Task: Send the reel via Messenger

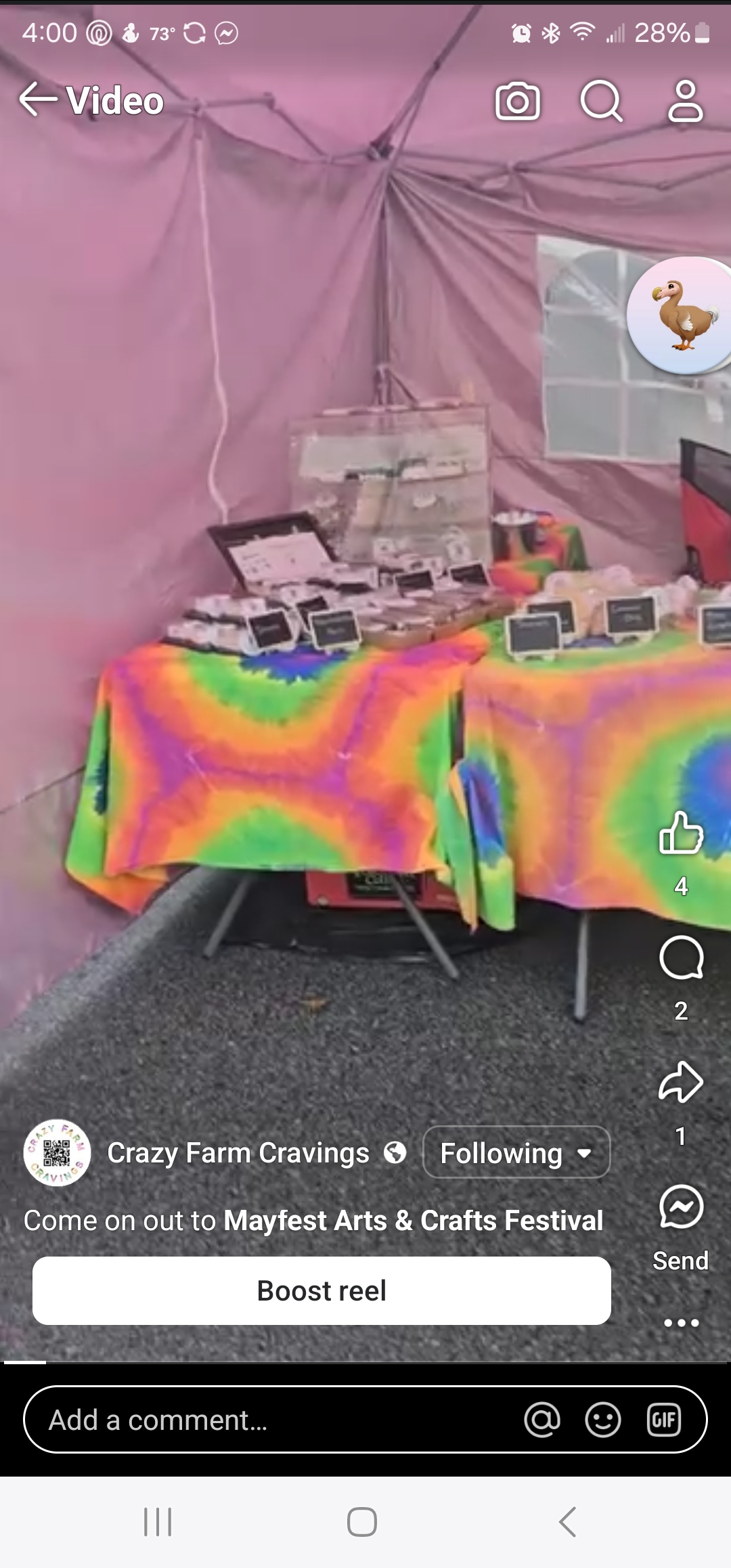Action: tap(681, 1207)
